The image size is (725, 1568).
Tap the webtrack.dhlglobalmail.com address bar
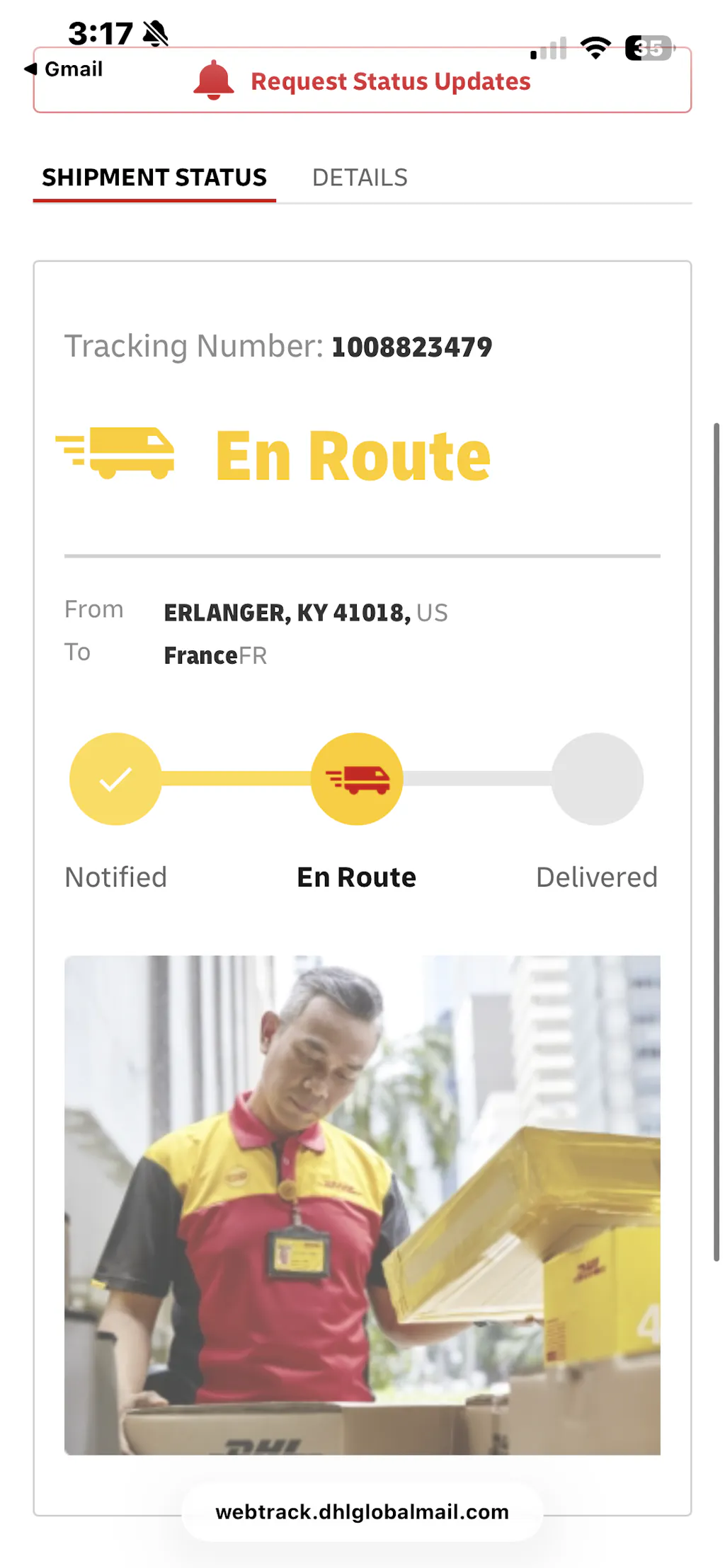pyautogui.click(x=362, y=1512)
